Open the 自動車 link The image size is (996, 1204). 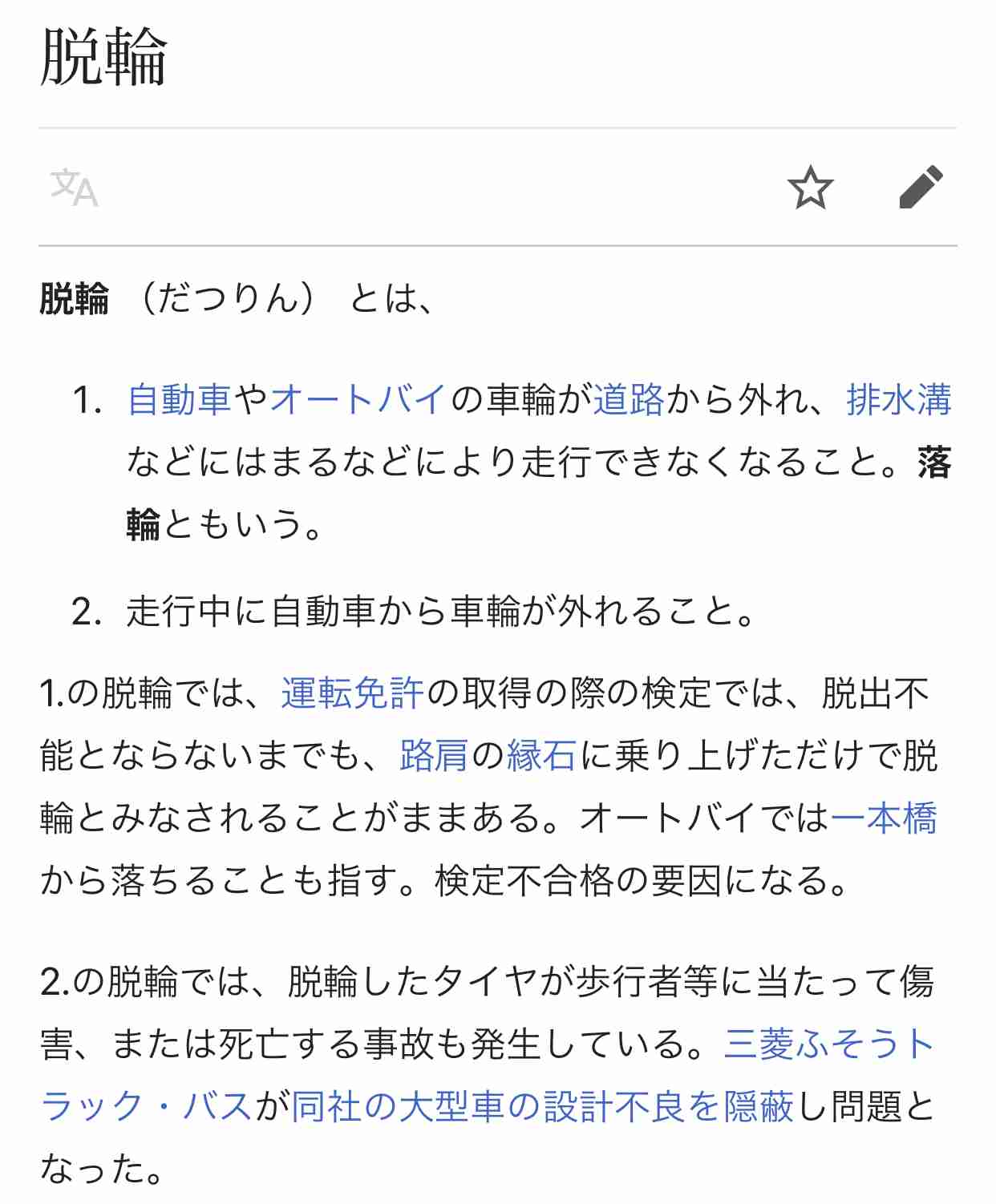point(179,399)
